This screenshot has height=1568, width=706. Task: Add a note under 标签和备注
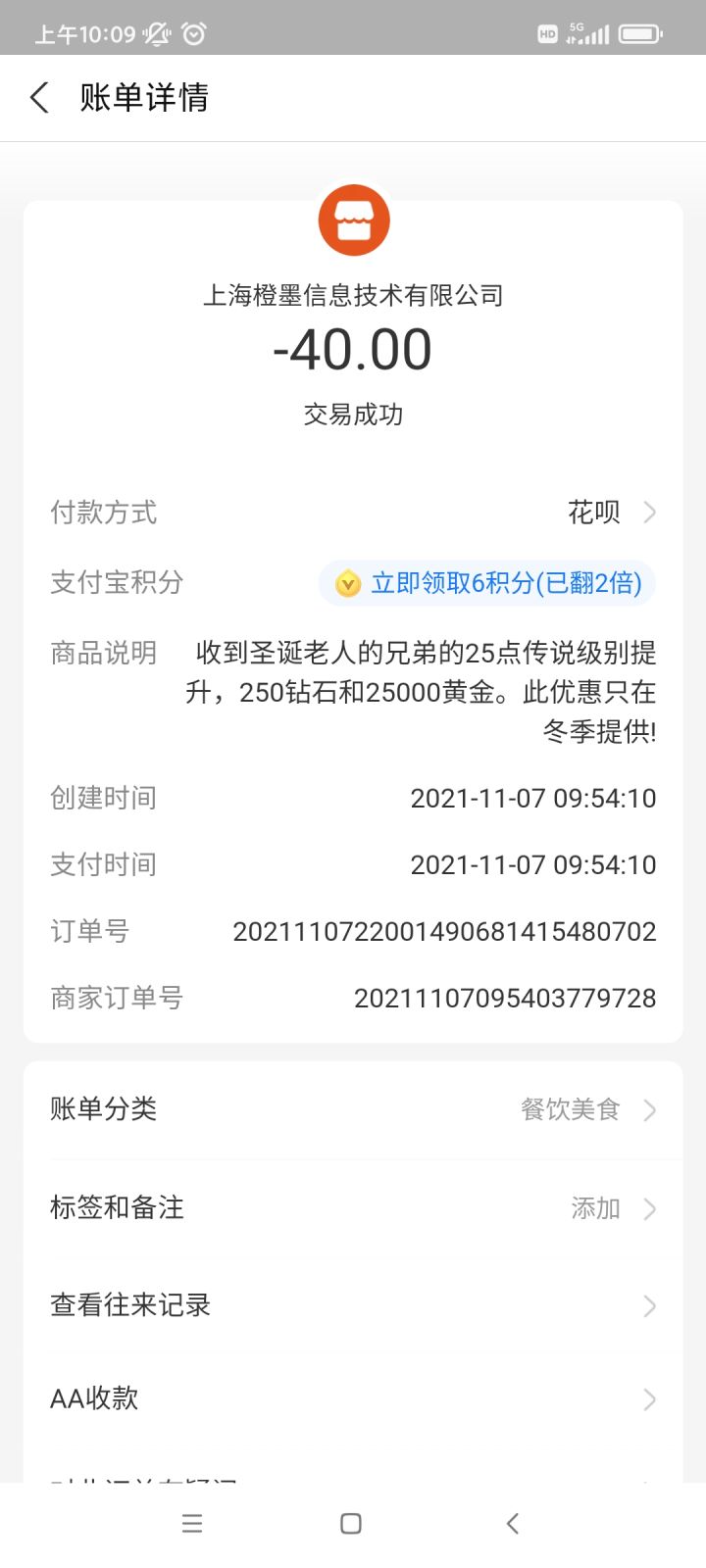click(x=353, y=1207)
